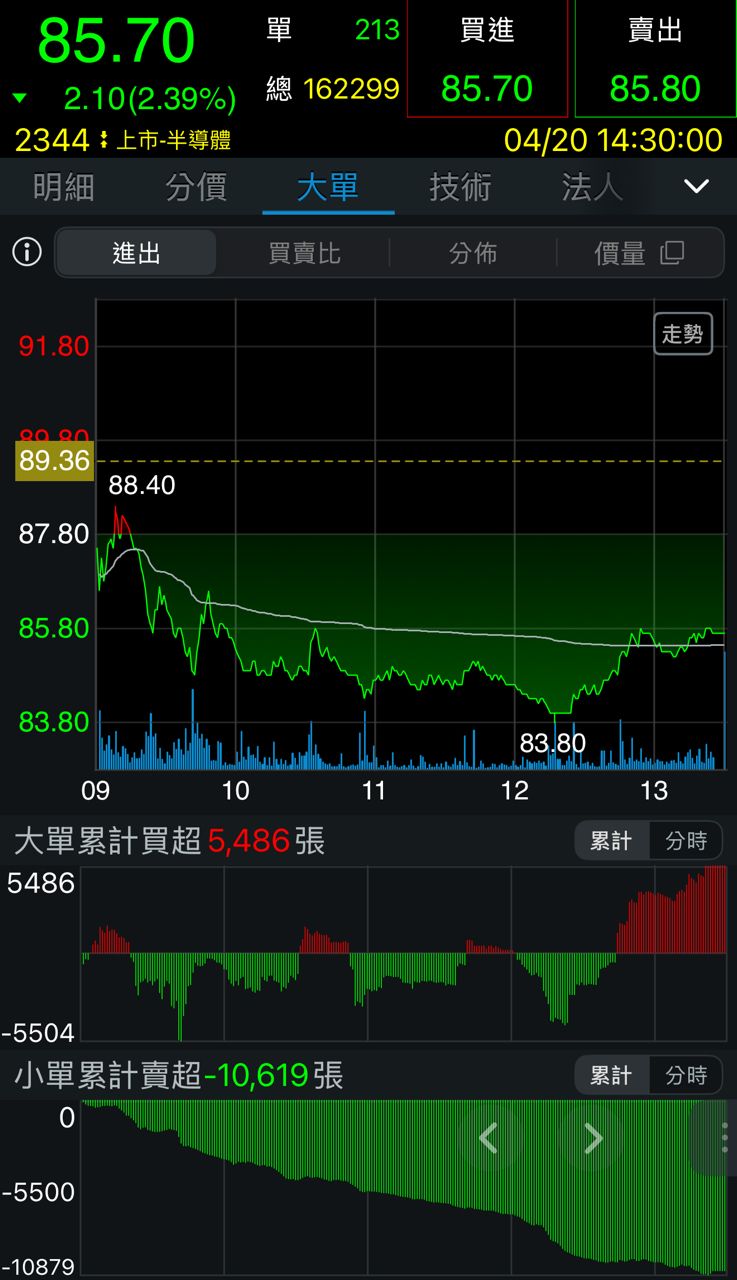The height and width of the screenshot is (1280, 737).
Task: Tap the green down-triangle price indicator
Action: tap(21, 100)
